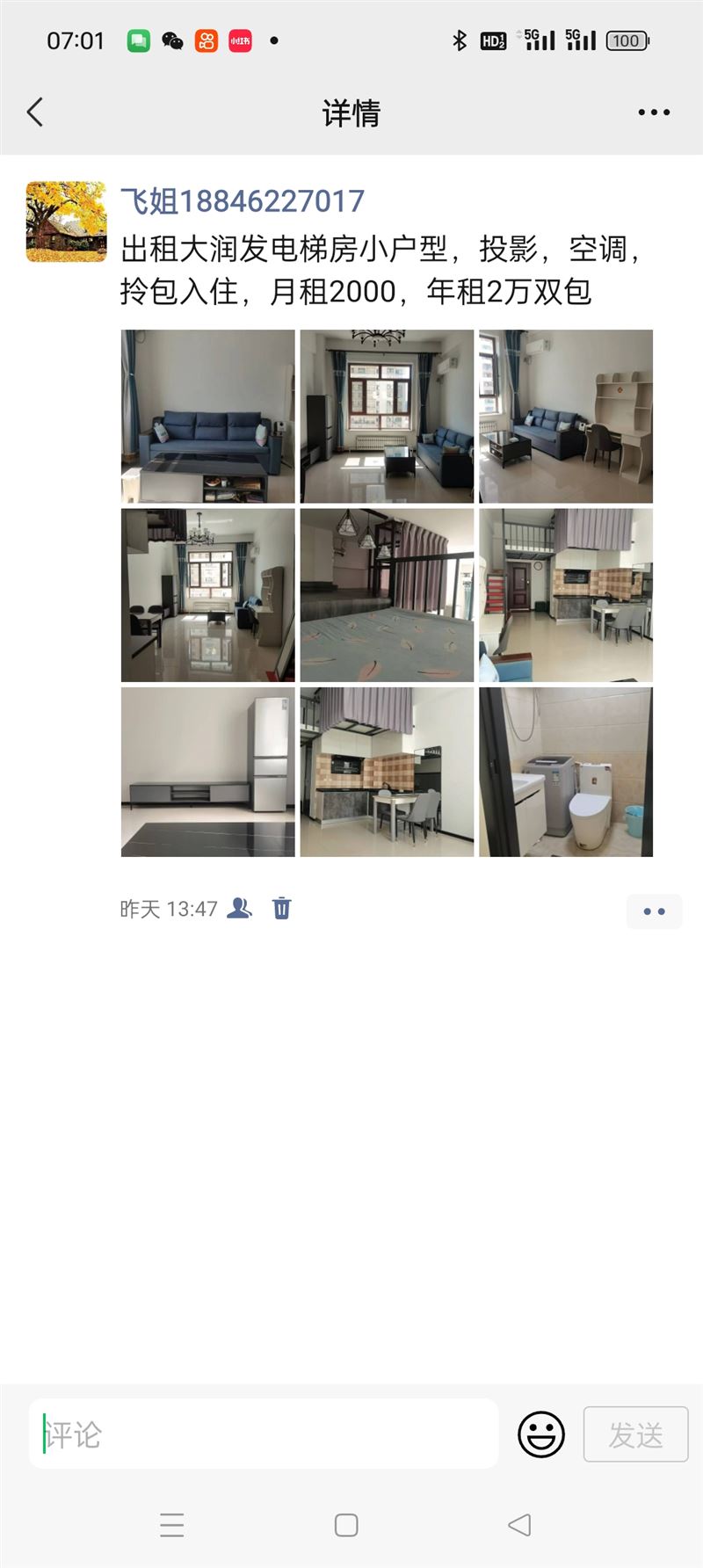Tap the visibility people icon beside 昨天 13:47
Viewport: 703px width, 1568px height.
click(x=239, y=908)
